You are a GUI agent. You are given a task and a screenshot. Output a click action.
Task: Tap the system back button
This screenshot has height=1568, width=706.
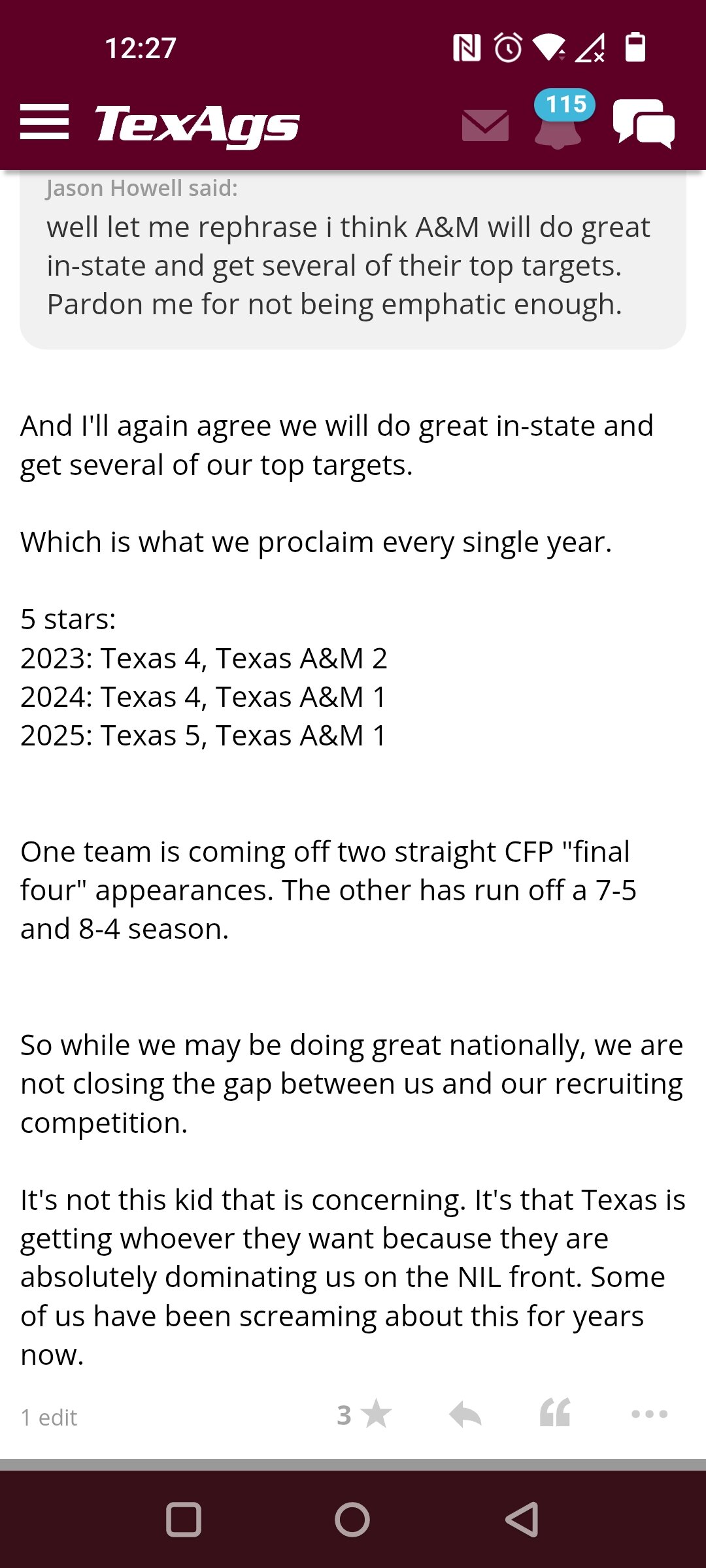(x=522, y=1519)
